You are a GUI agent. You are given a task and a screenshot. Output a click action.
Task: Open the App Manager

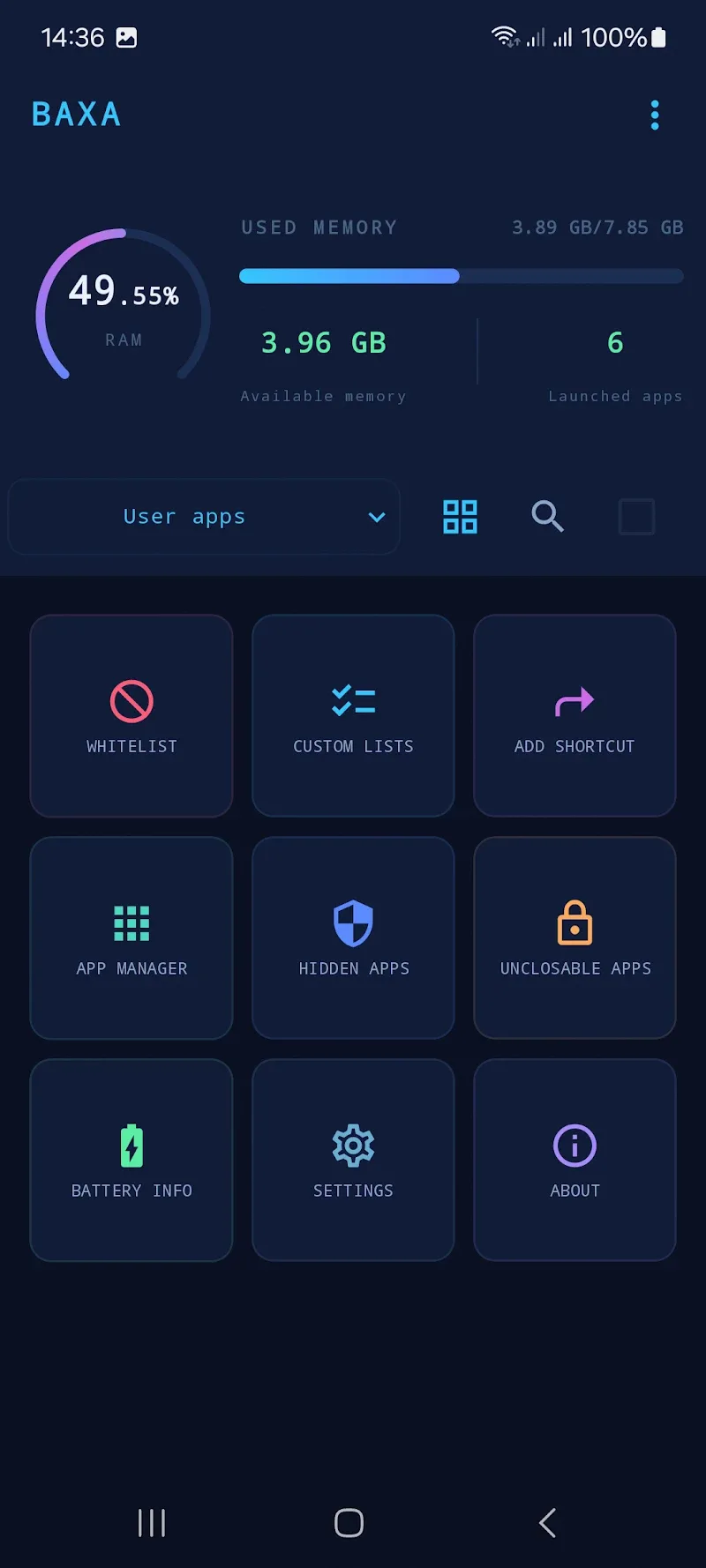click(x=131, y=938)
